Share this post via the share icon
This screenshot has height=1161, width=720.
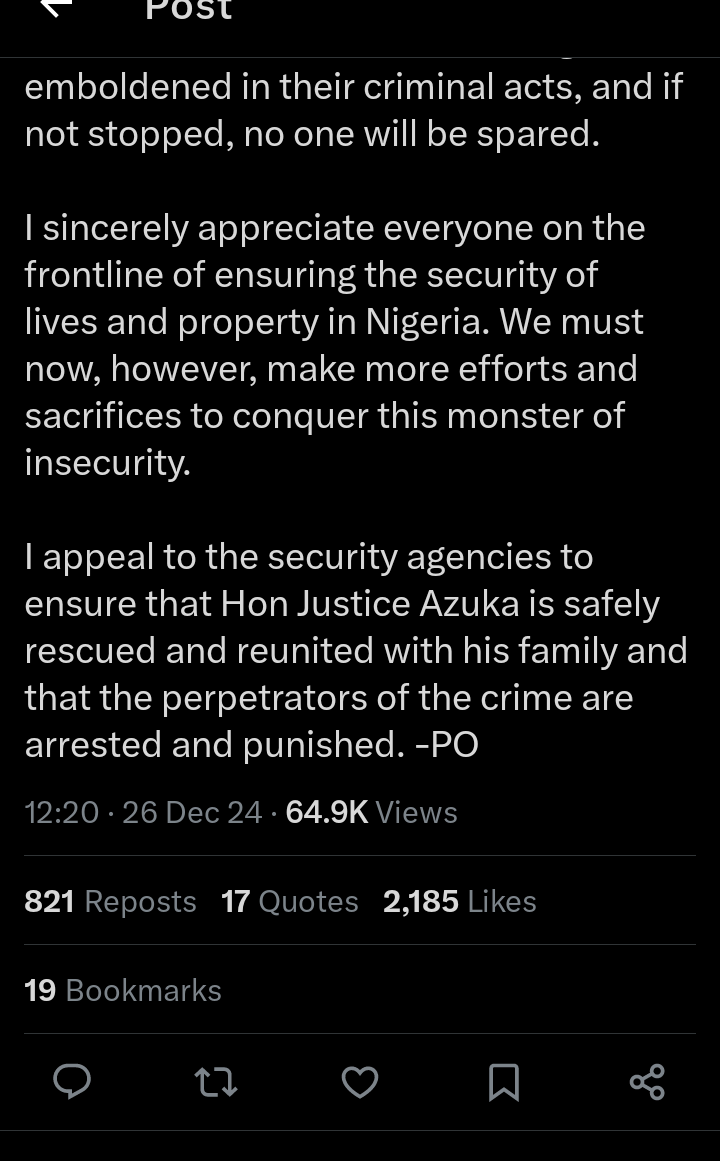(647, 1081)
